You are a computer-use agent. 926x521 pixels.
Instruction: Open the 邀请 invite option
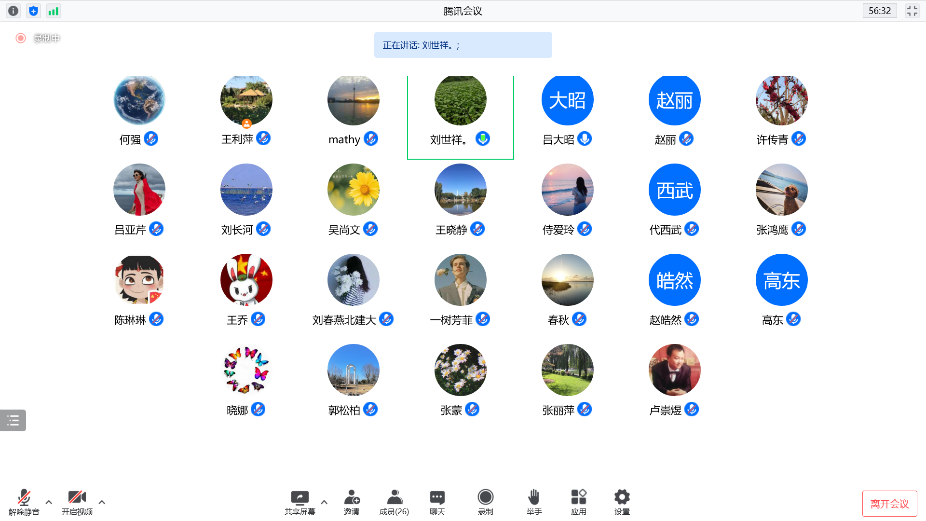pyautogui.click(x=351, y=500)
